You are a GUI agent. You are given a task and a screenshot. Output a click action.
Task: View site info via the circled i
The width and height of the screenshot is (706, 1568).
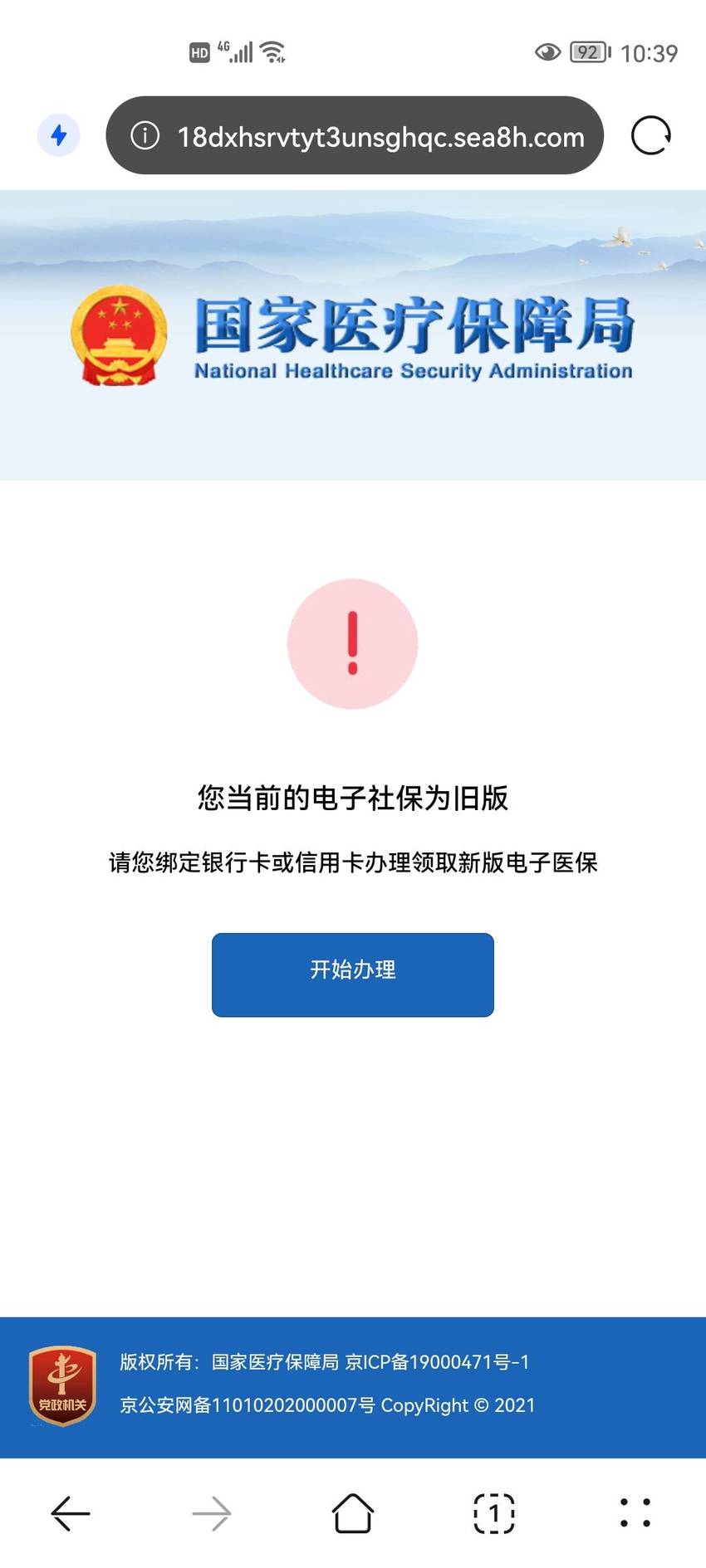click(145, 135)
